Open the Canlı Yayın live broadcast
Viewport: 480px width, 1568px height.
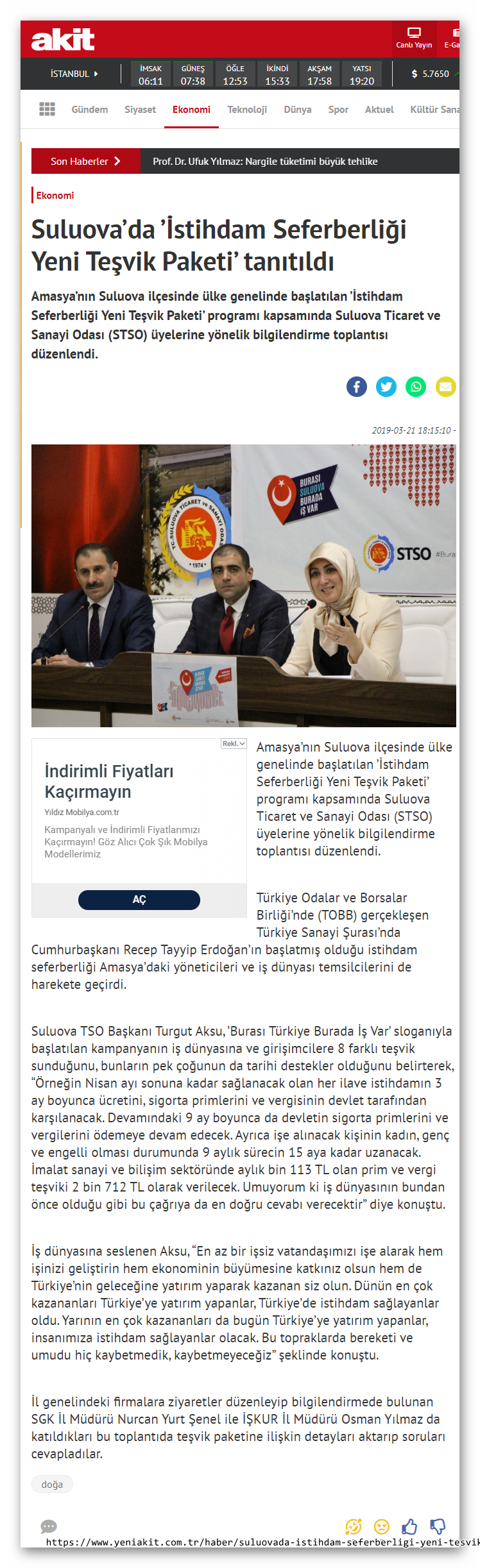(x=414, y=38)
